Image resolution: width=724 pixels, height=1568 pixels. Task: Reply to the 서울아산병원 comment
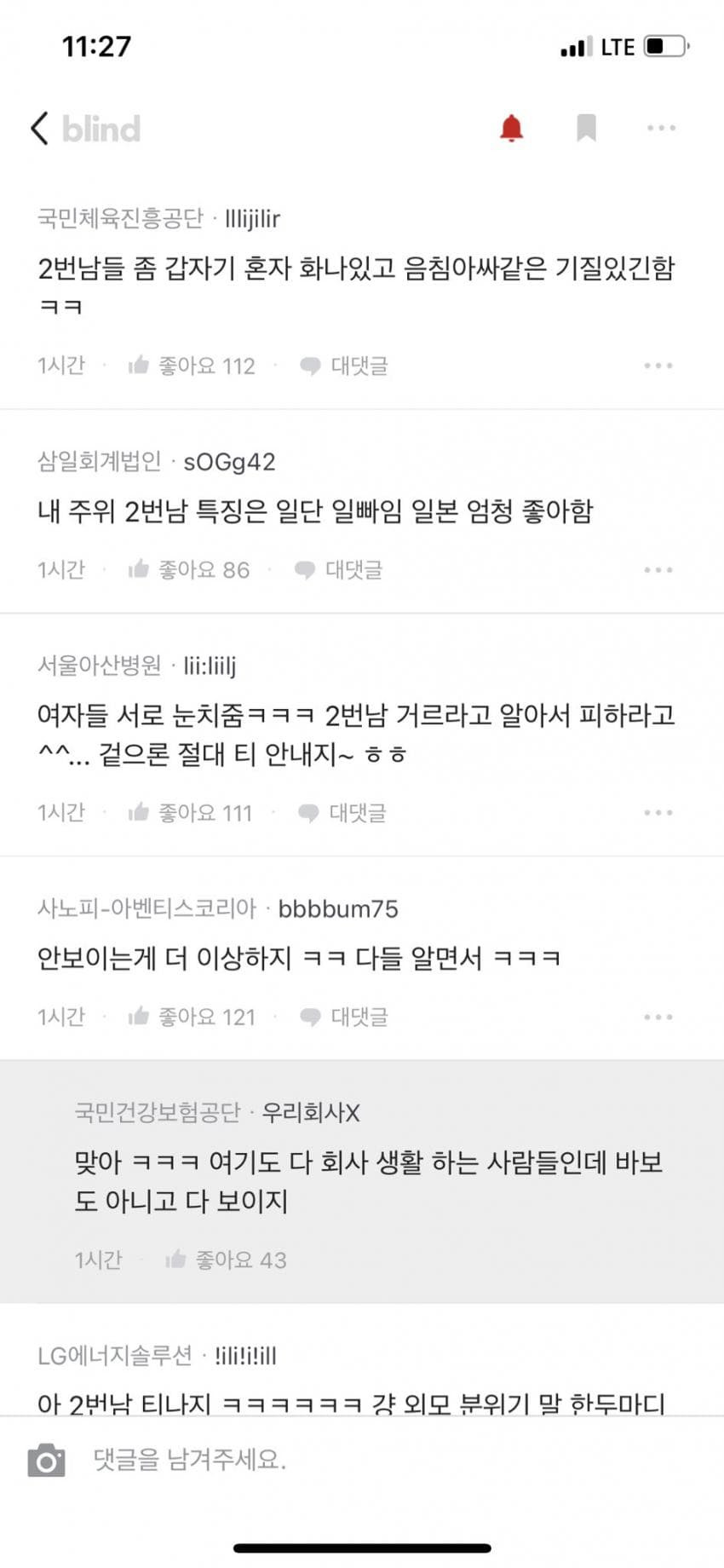click(342, 813)
